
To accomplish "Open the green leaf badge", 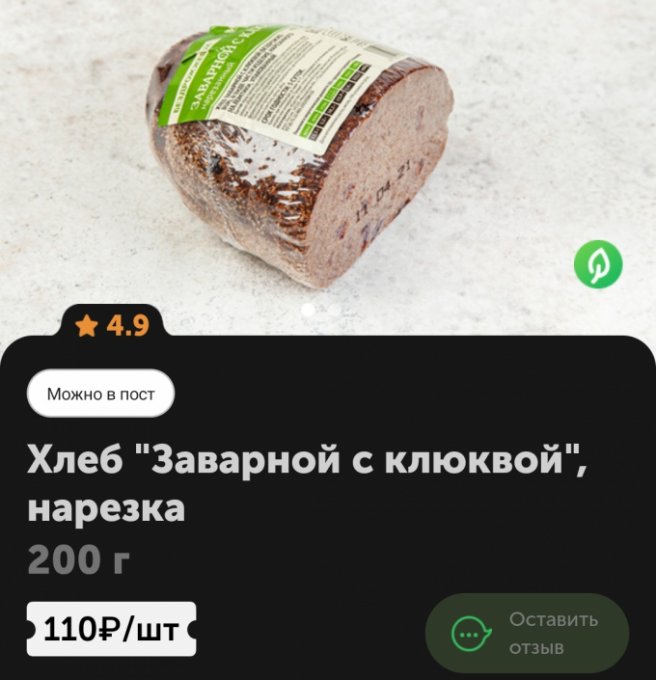I will [x=598, y=264].
